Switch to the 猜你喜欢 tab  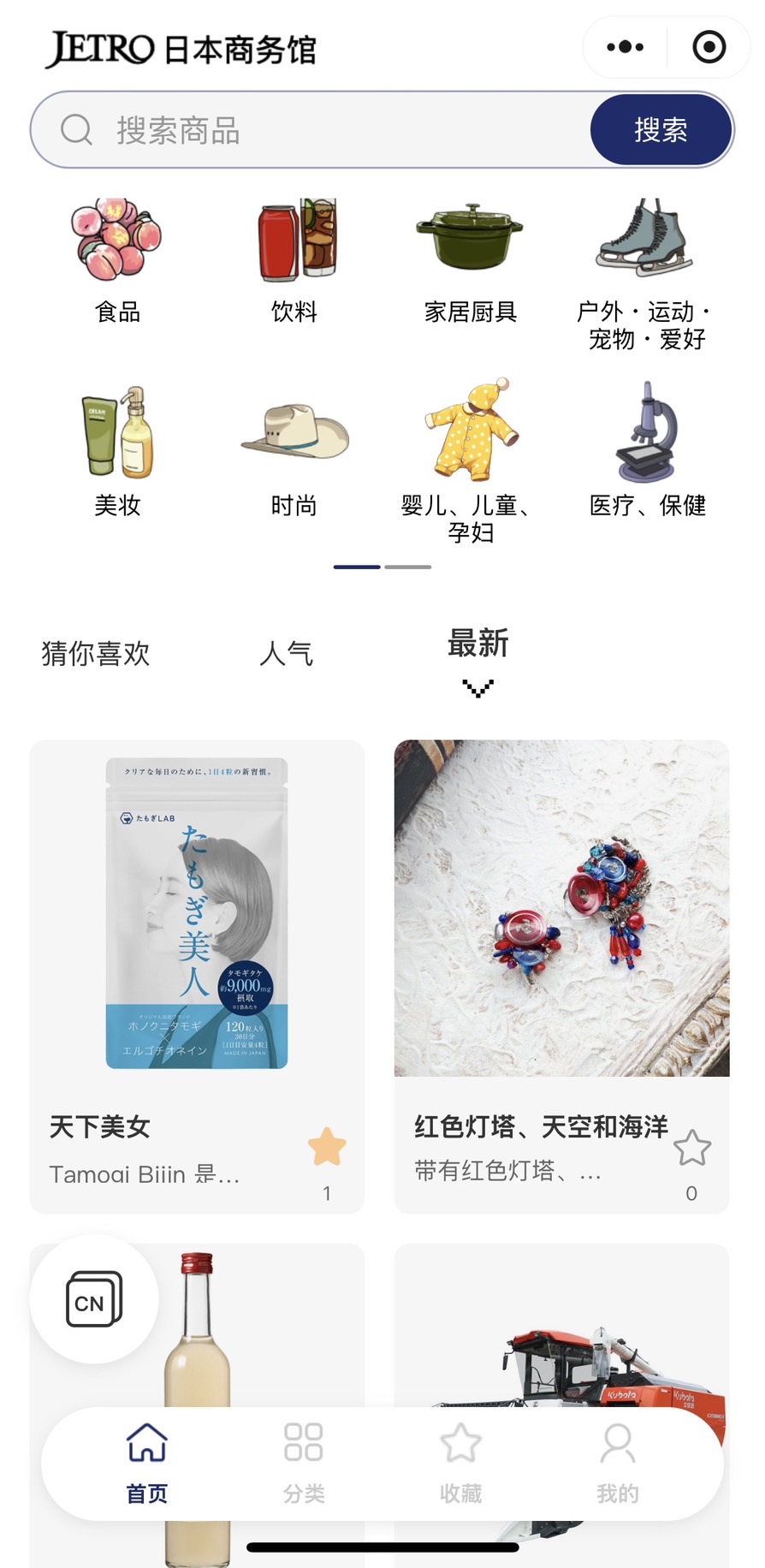pyautogui.click(x=96, y=654)
